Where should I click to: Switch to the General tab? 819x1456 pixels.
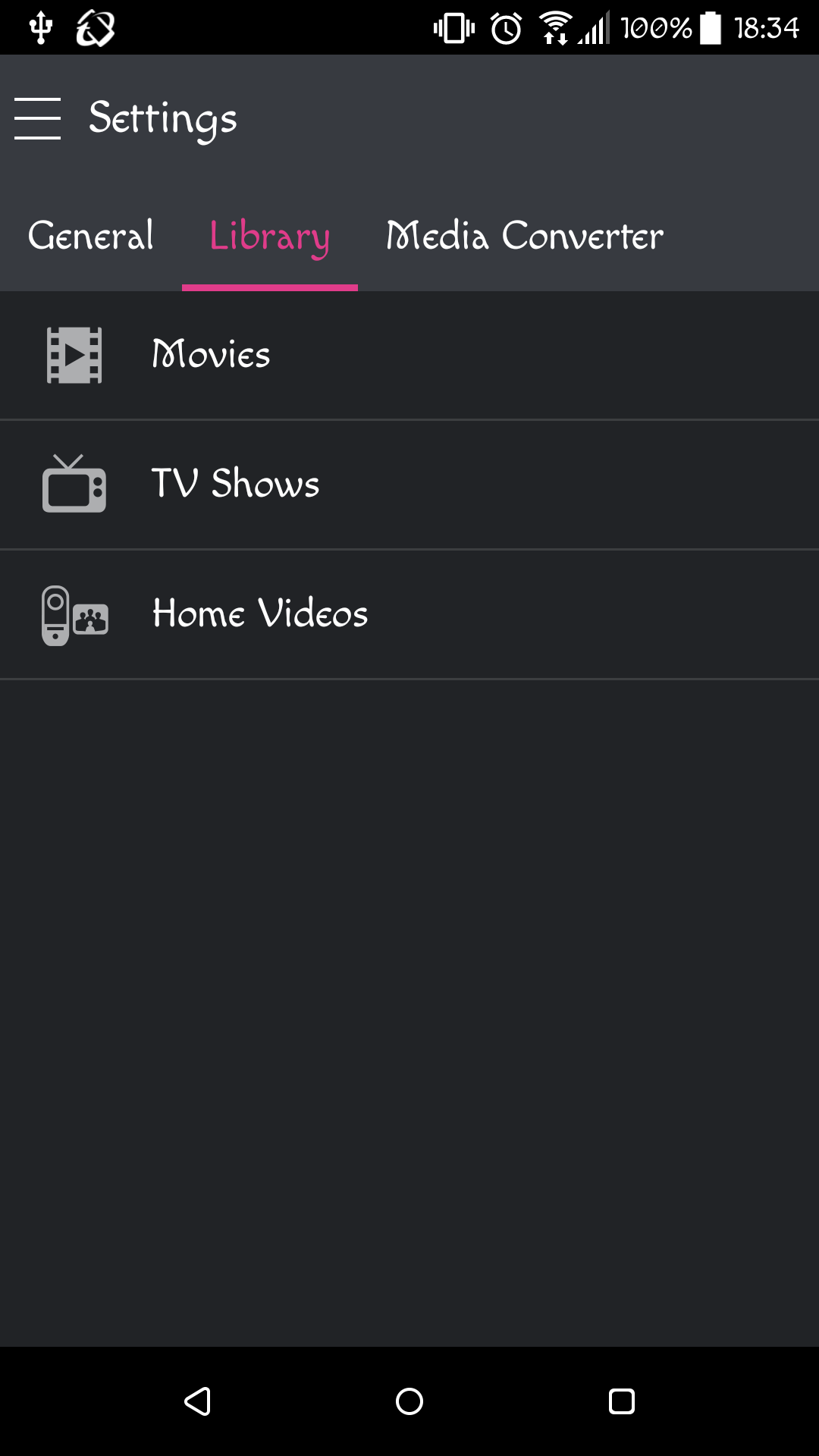[x=91, y=236]
